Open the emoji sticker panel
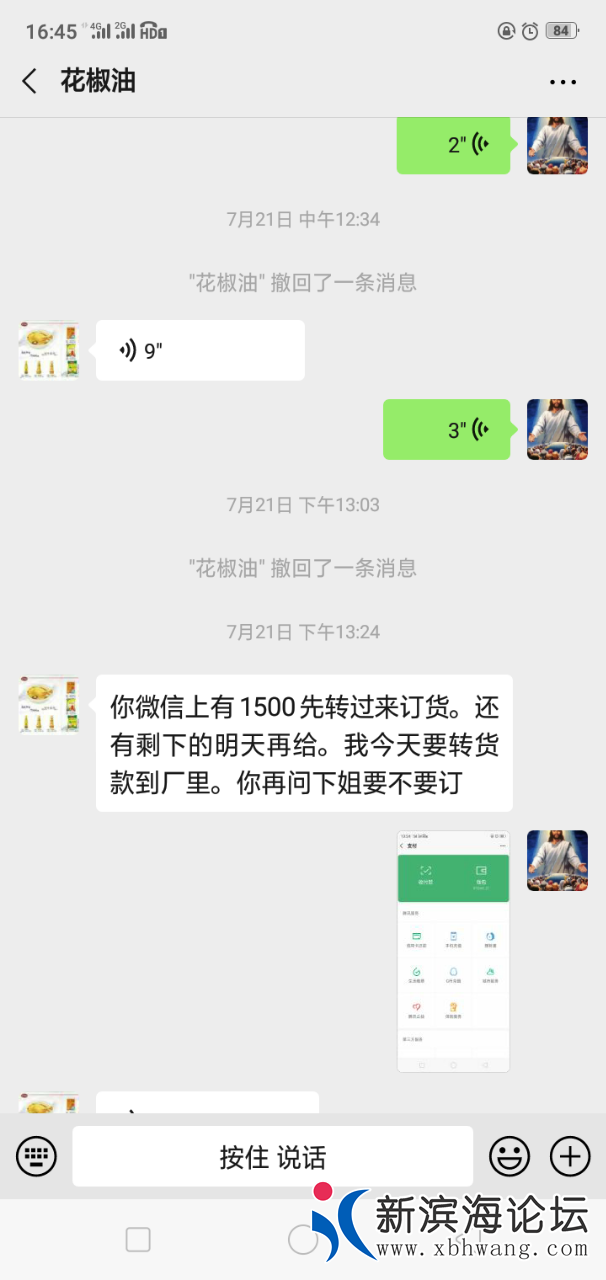Screen dimensions: 606x1280 [x=509, y=1157]
